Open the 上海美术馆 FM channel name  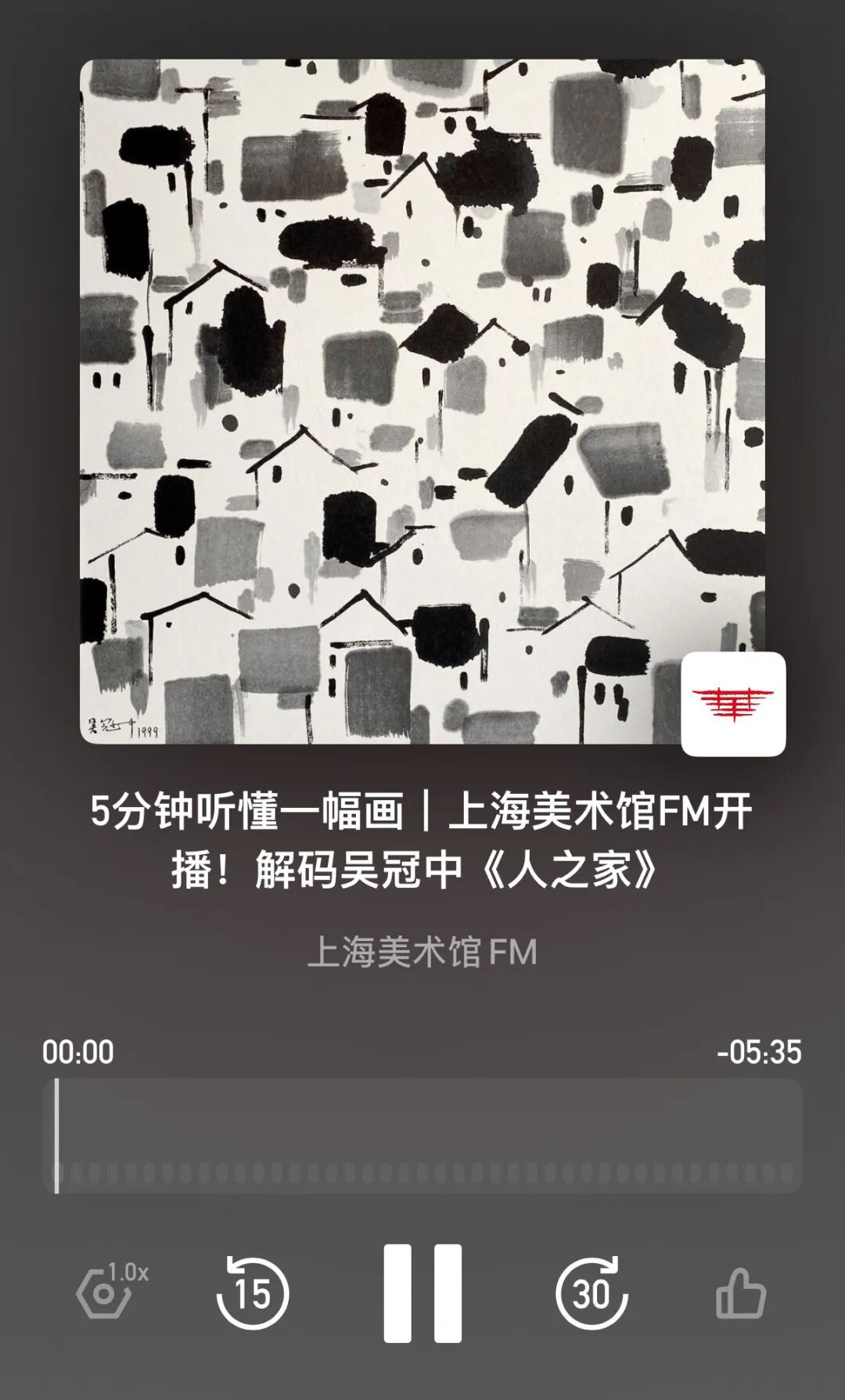coord(422,952)
